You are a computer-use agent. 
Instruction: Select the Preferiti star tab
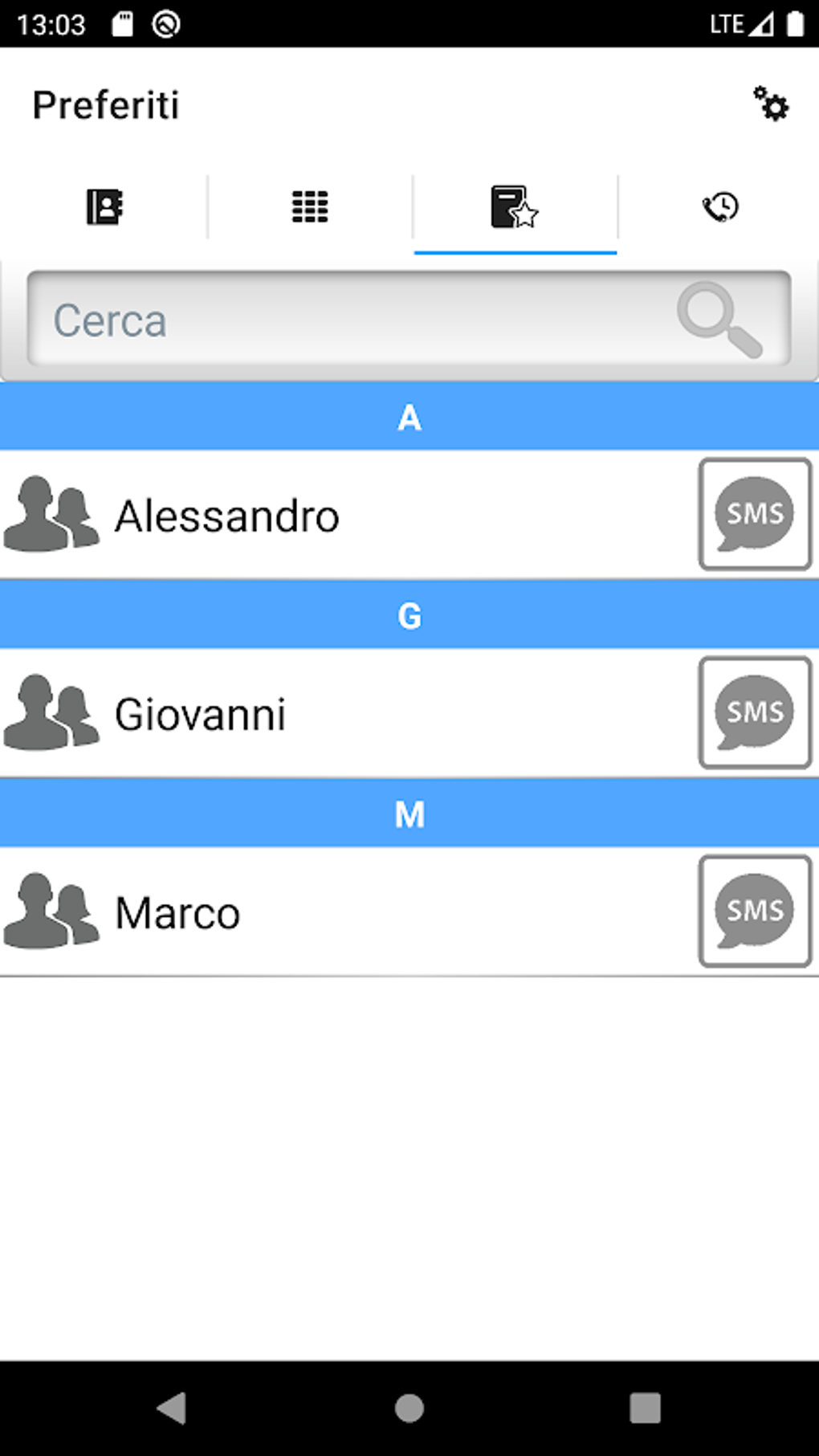[x=514, y=207]
